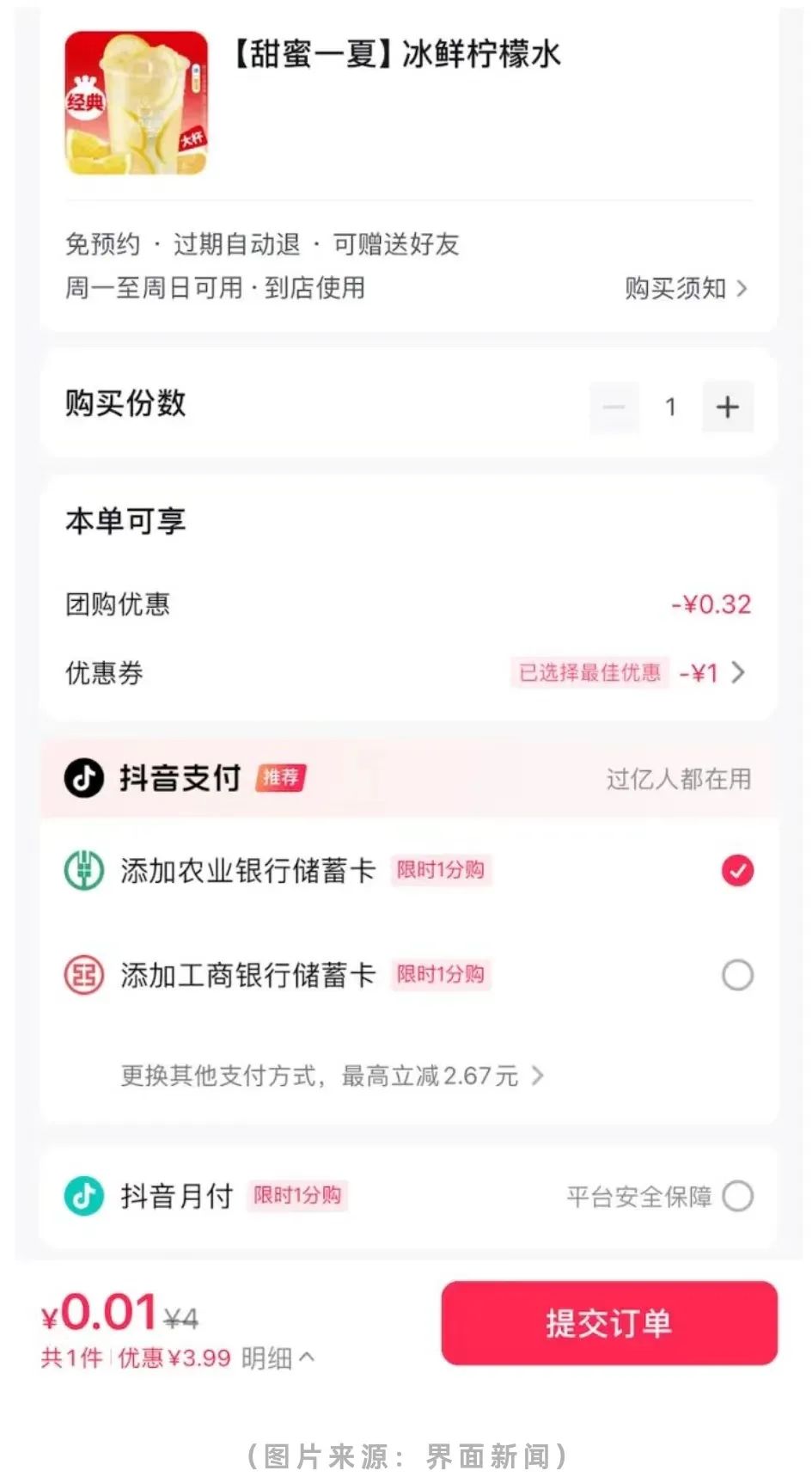The image size is (812, 1477).
Task: Expand the 明细 price details
Action: pos(278,1357)
